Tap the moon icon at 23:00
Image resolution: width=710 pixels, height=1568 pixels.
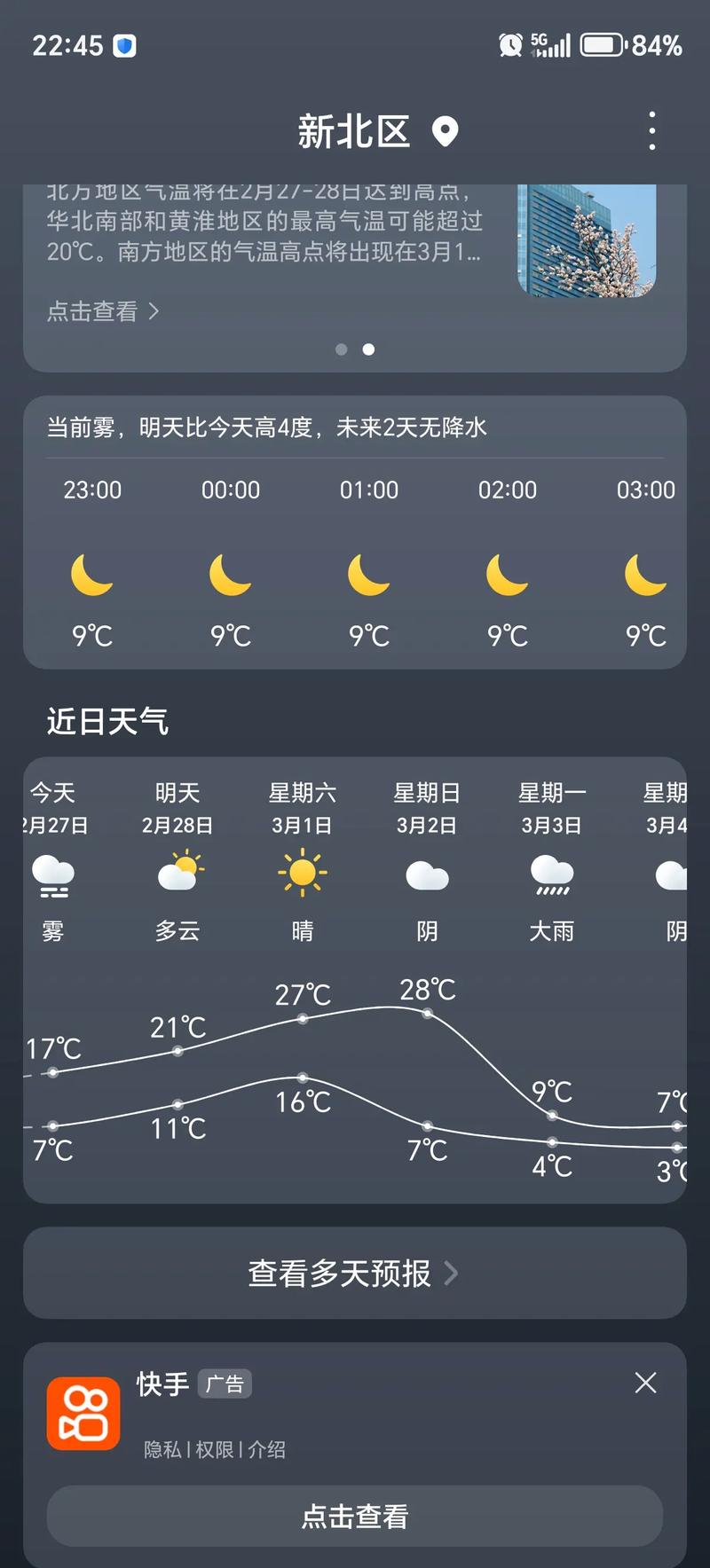pos(91,575)
